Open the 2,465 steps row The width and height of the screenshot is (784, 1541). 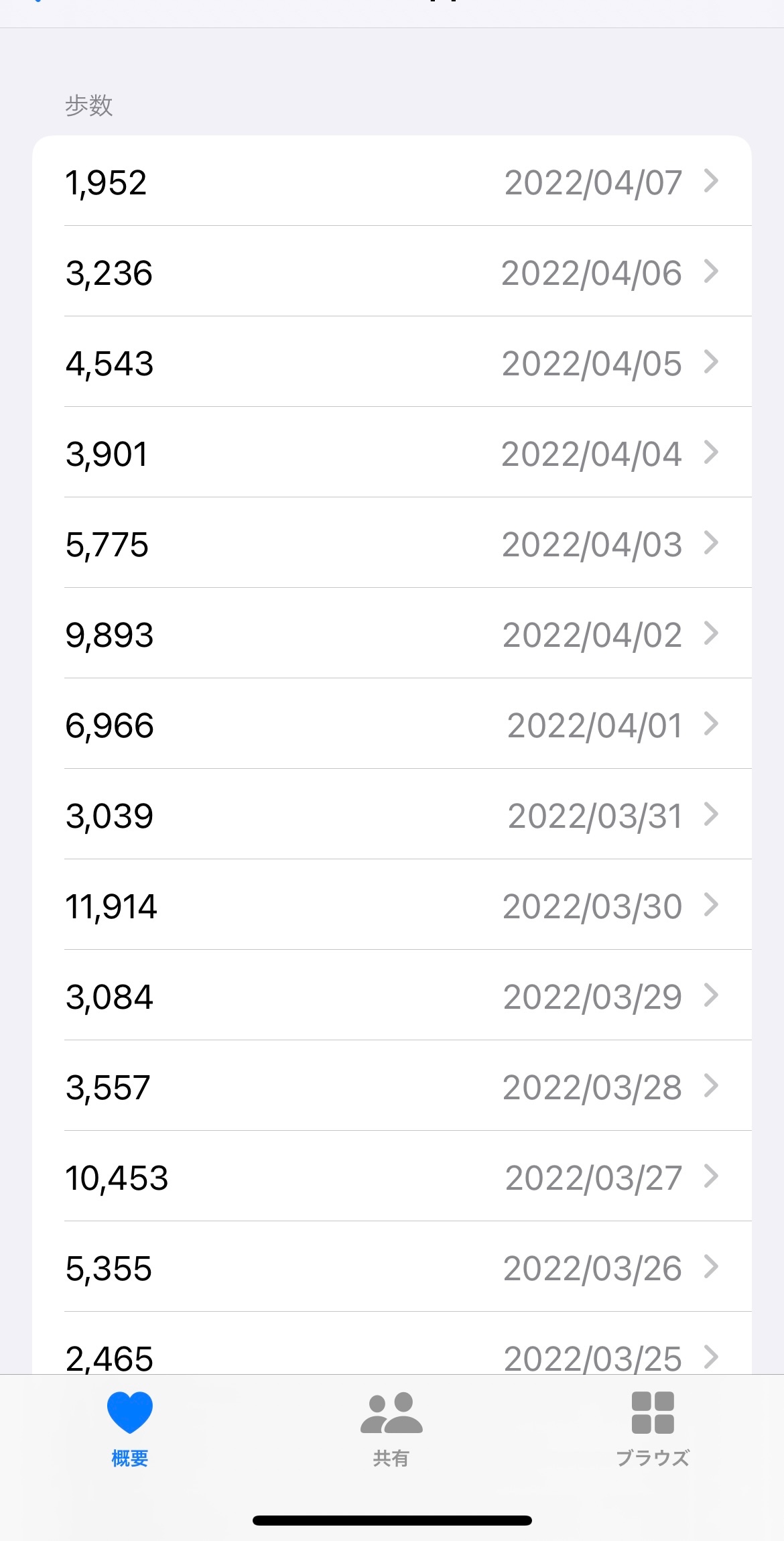coord(391,1354)
